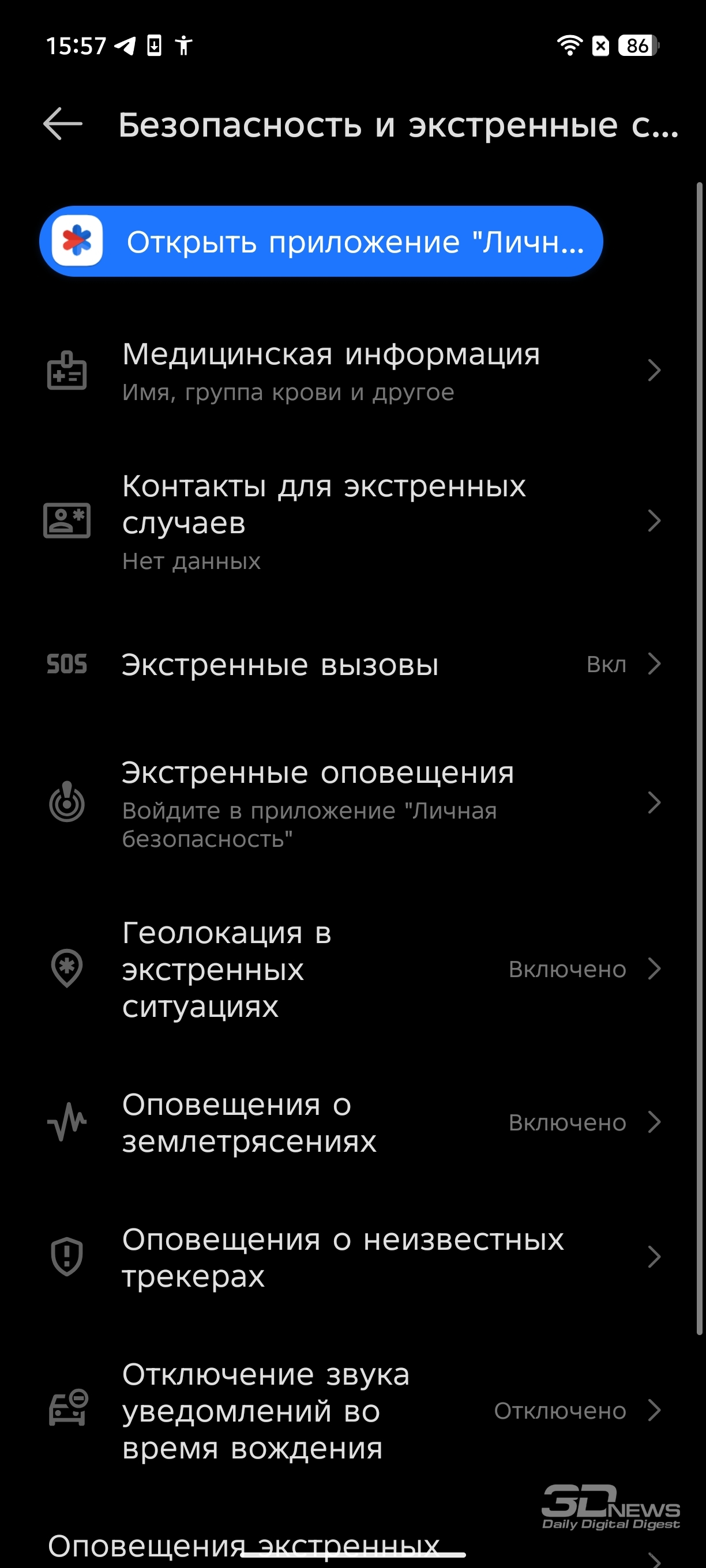Viewport: 706px width, 1568px height.
Task: Open Экстренные оповещения
Action: 352,804
